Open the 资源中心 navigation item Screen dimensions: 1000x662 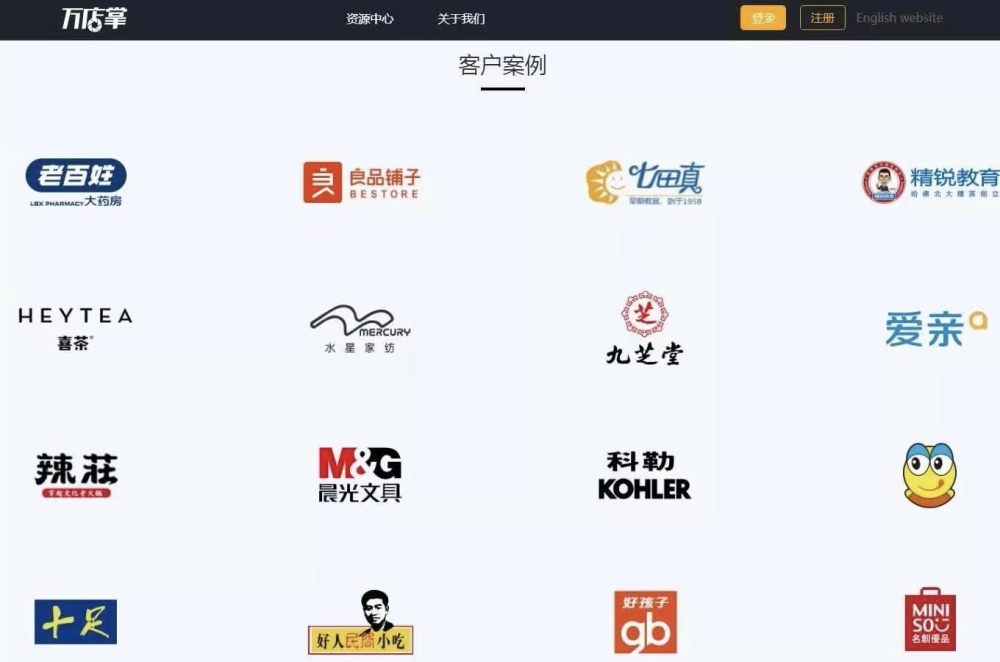tap(369, 19)
